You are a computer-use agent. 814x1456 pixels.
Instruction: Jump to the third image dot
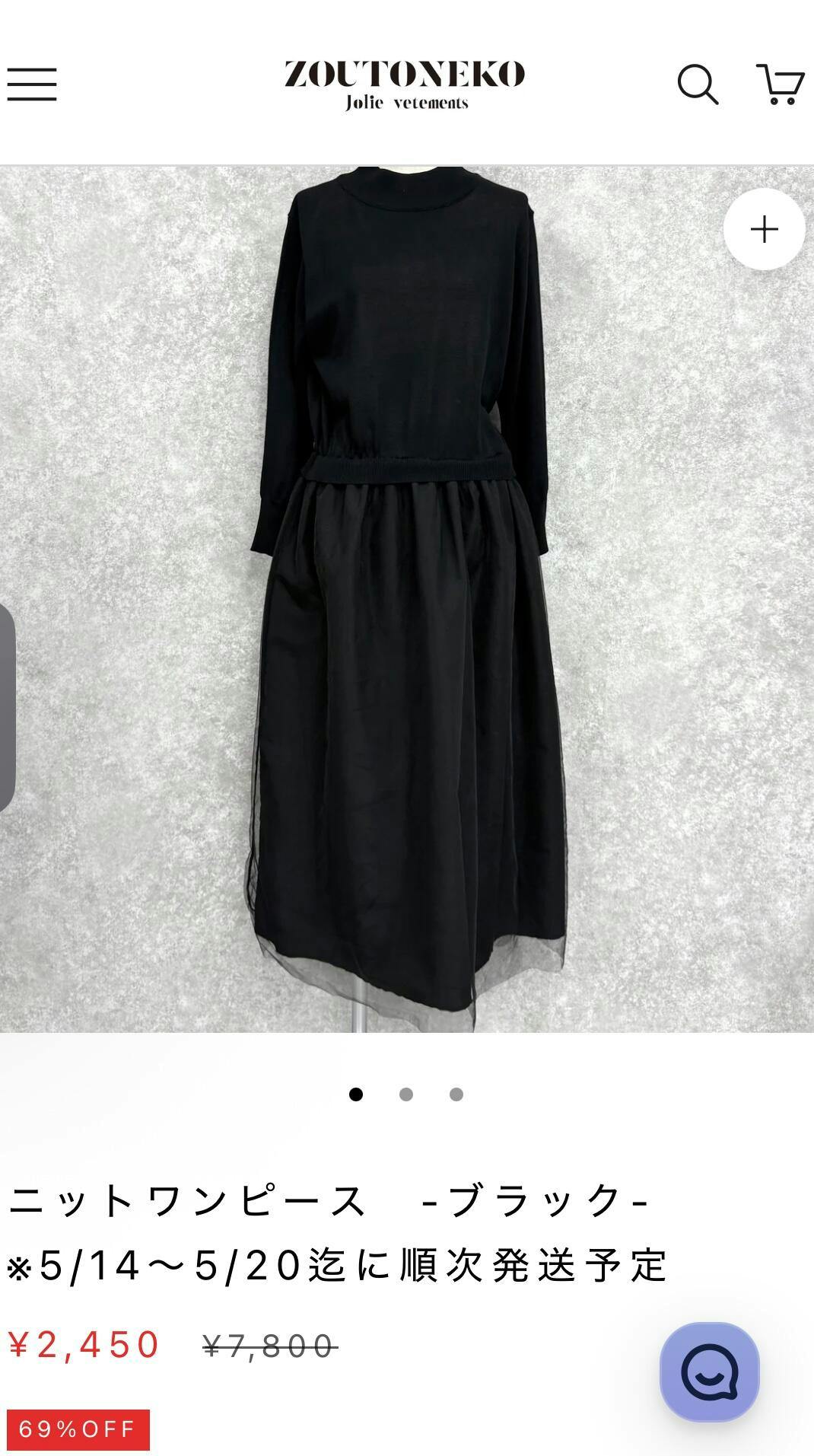456,1094
